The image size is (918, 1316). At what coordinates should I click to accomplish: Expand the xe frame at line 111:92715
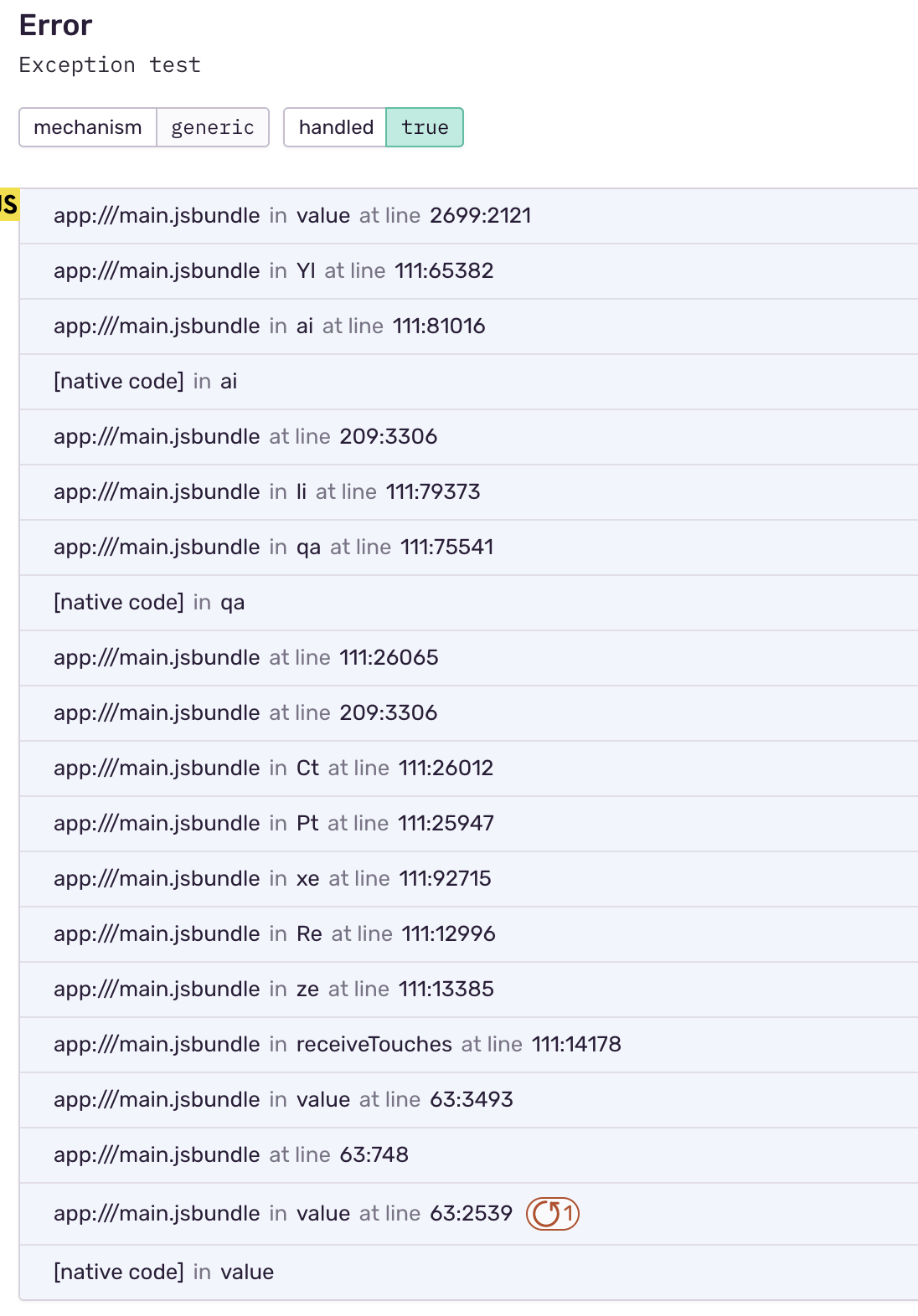click(469, 879)
